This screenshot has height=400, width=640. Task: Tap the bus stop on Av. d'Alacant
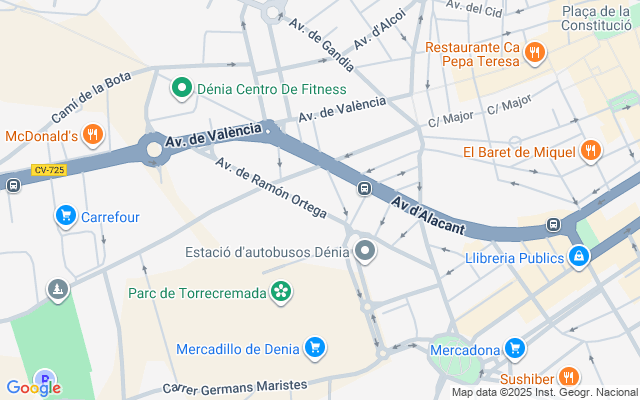365,188
